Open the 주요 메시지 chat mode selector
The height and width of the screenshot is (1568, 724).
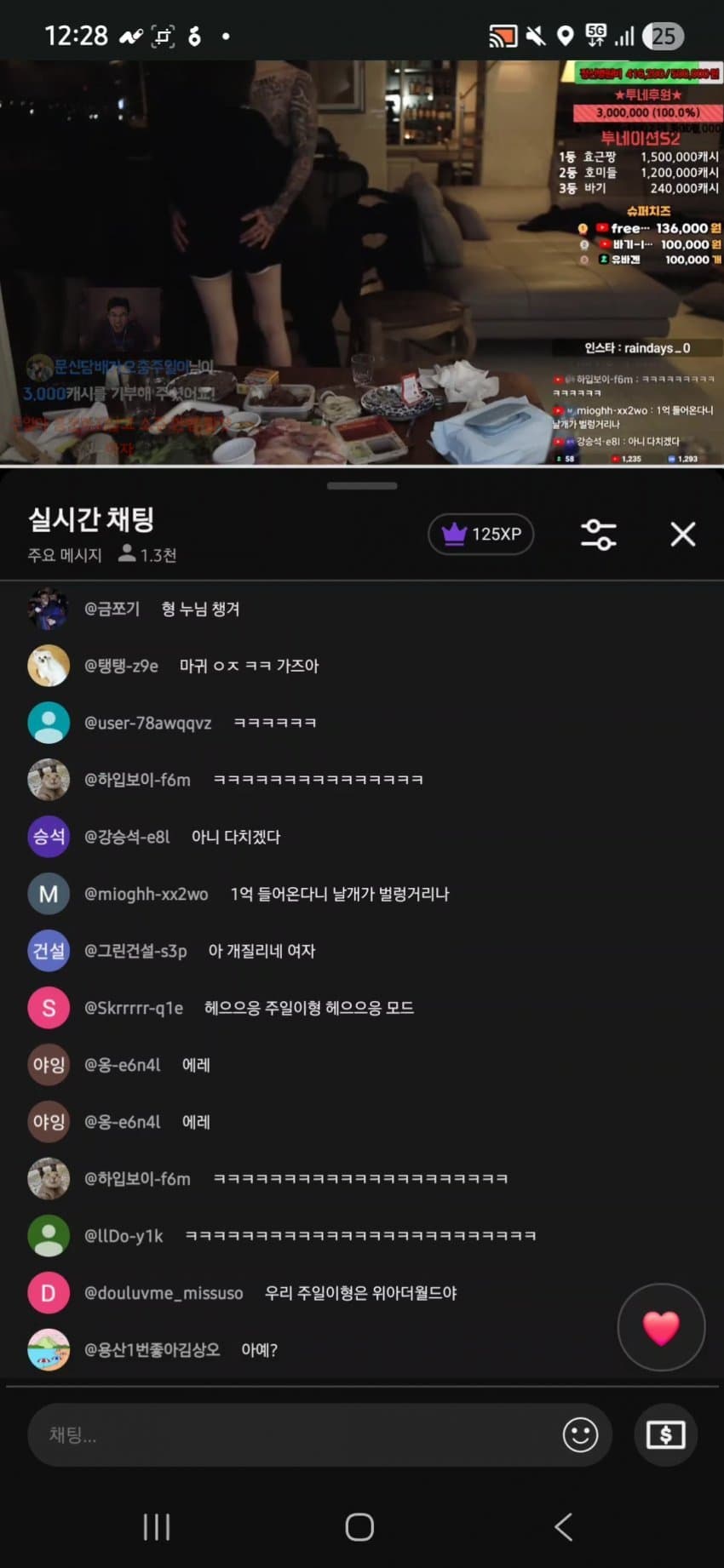65,555
